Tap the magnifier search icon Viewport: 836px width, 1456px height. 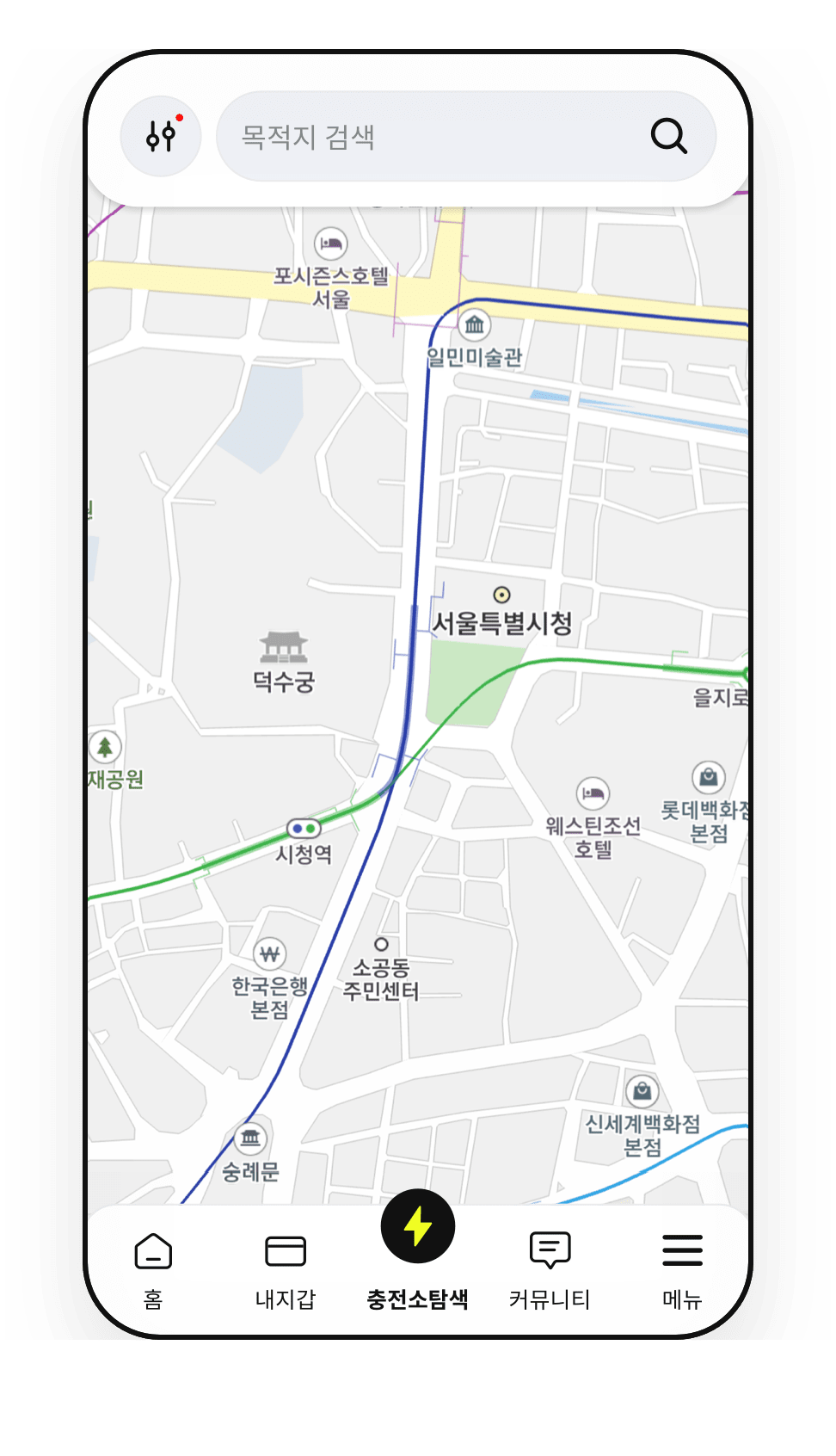(x=668, y=136)
